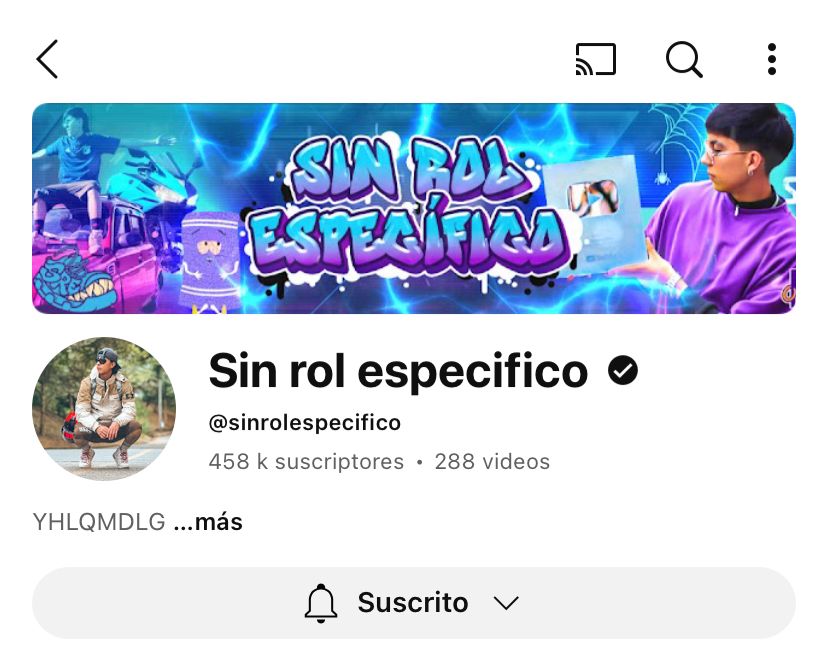This screenshot has width=828, height=670.
Task: Open the cast to device option
Action: point(596,60)
